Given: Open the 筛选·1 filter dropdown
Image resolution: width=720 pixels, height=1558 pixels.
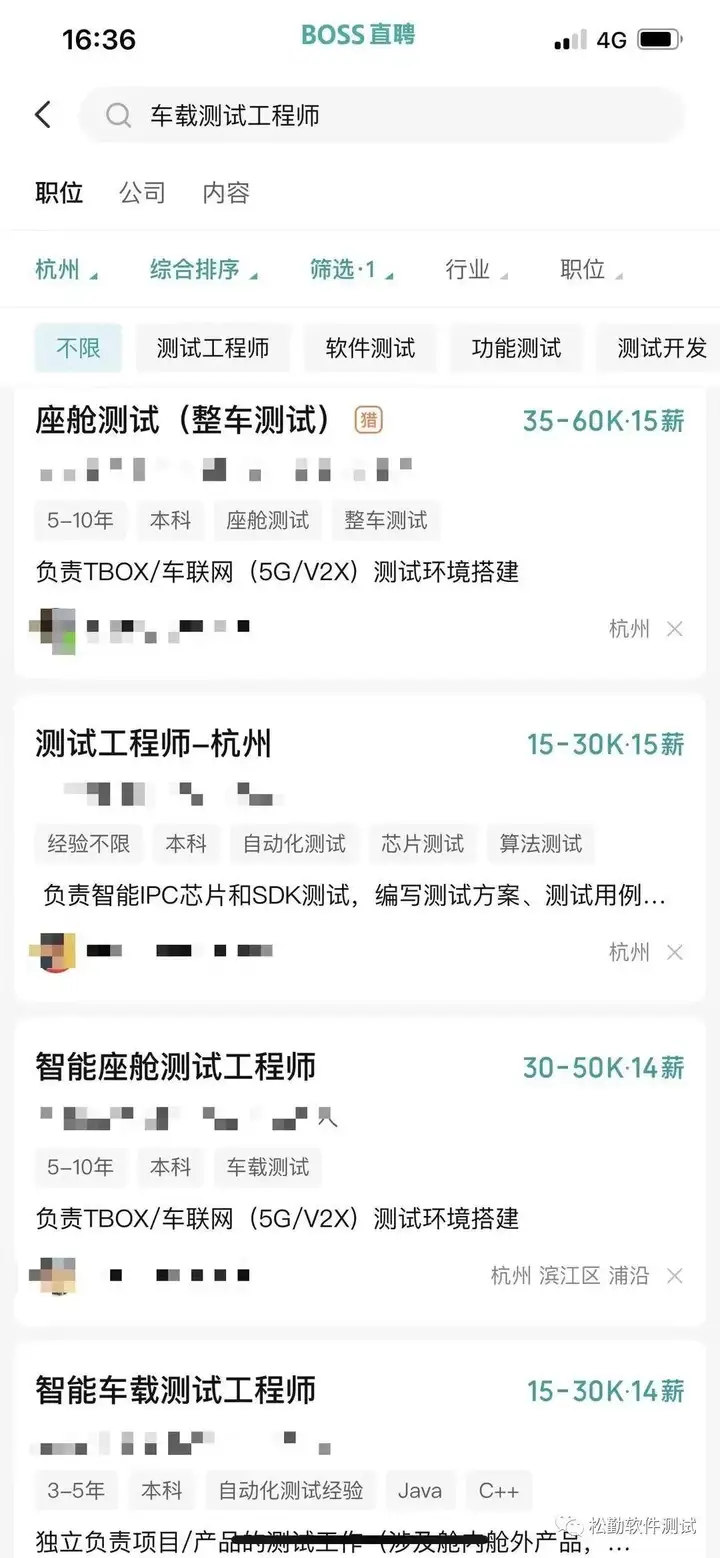Looking at the screenshot, I should [350, 270].
